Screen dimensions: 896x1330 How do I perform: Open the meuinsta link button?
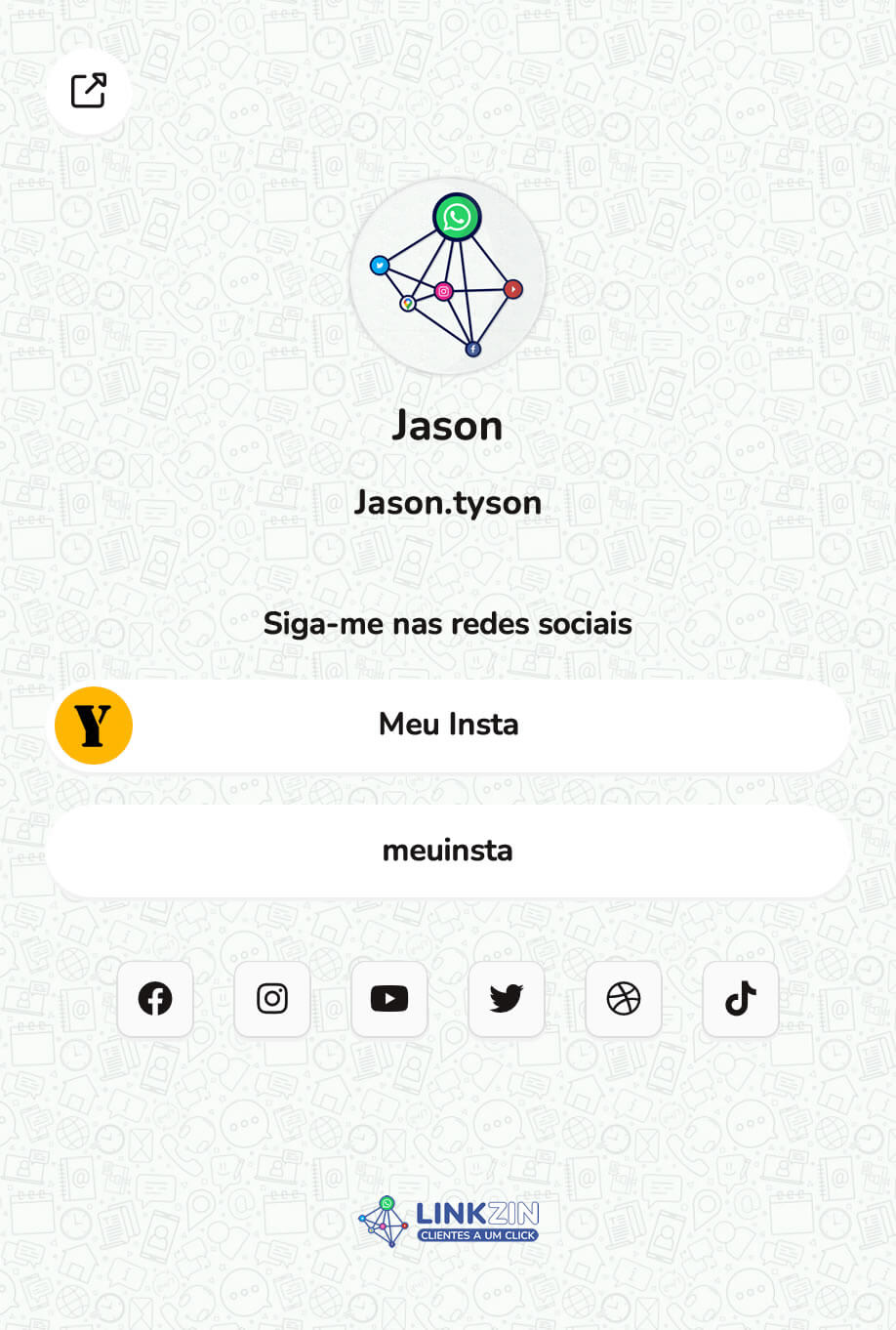coord(448,851)
